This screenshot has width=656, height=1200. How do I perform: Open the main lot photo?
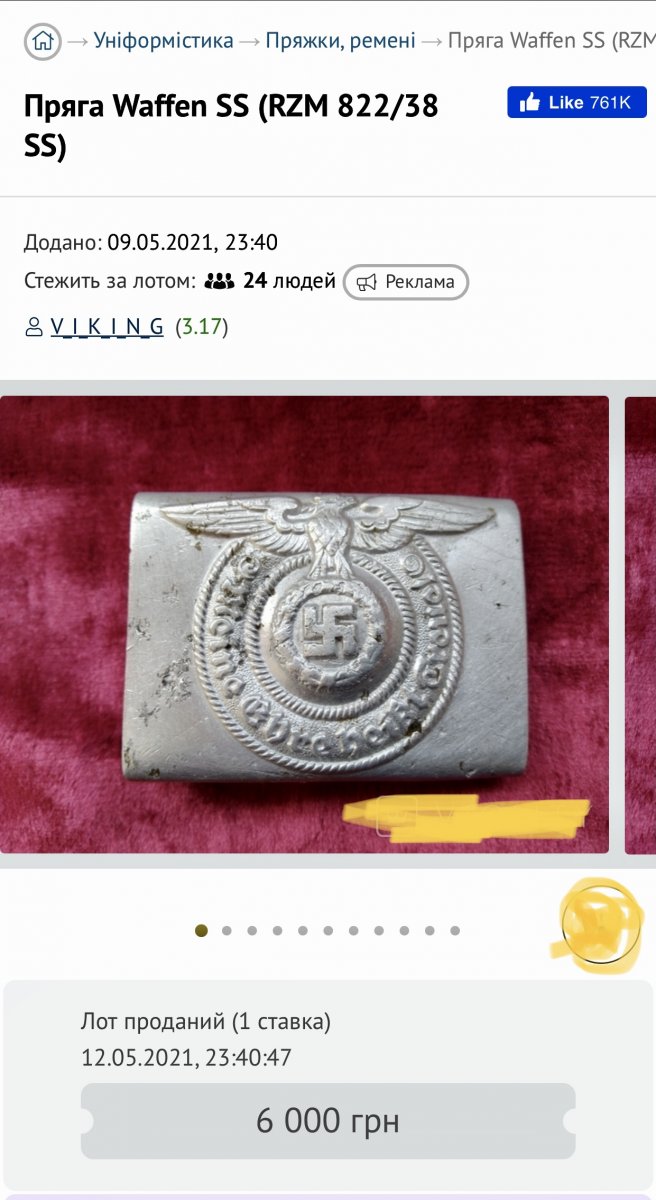(x=304, y=624)
